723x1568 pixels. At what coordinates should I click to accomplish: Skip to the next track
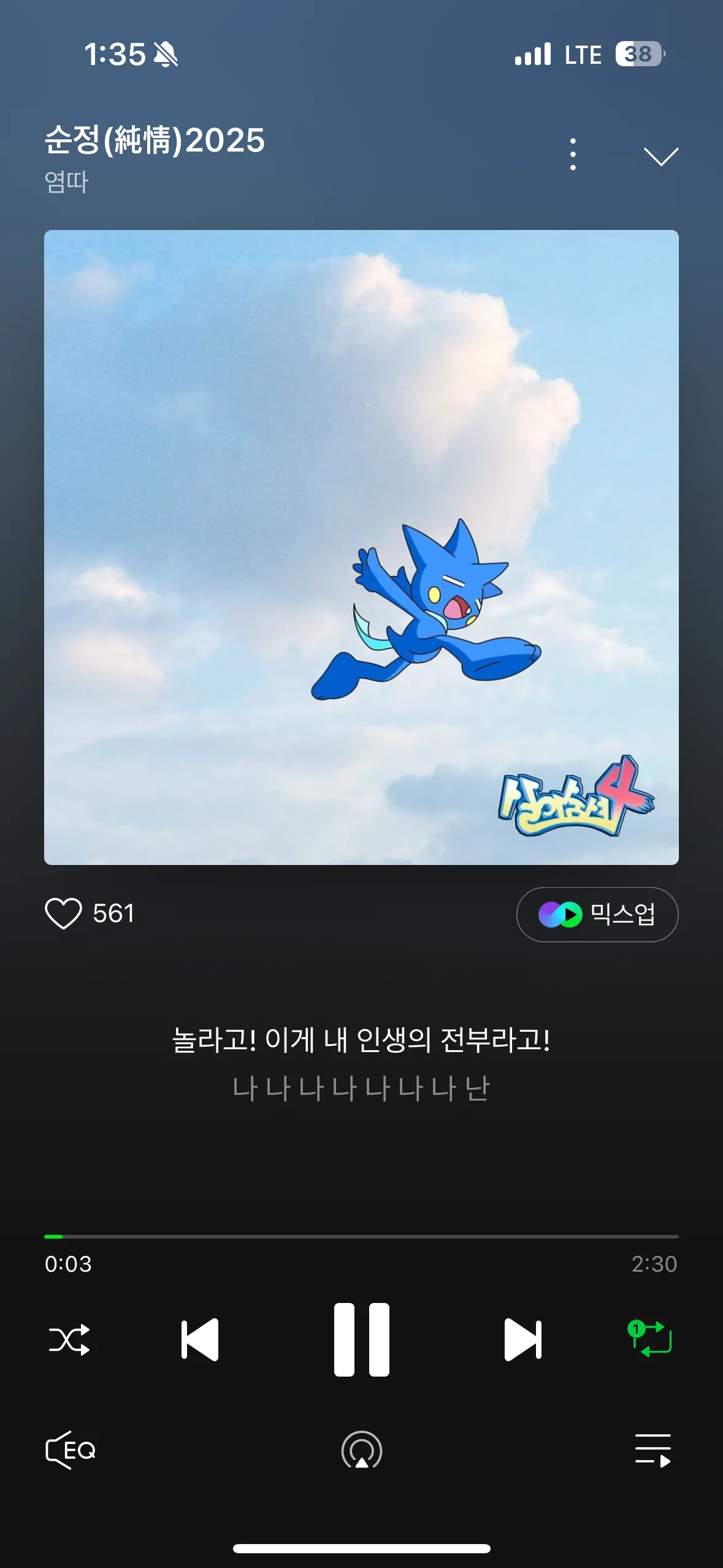pos(522,1340)
